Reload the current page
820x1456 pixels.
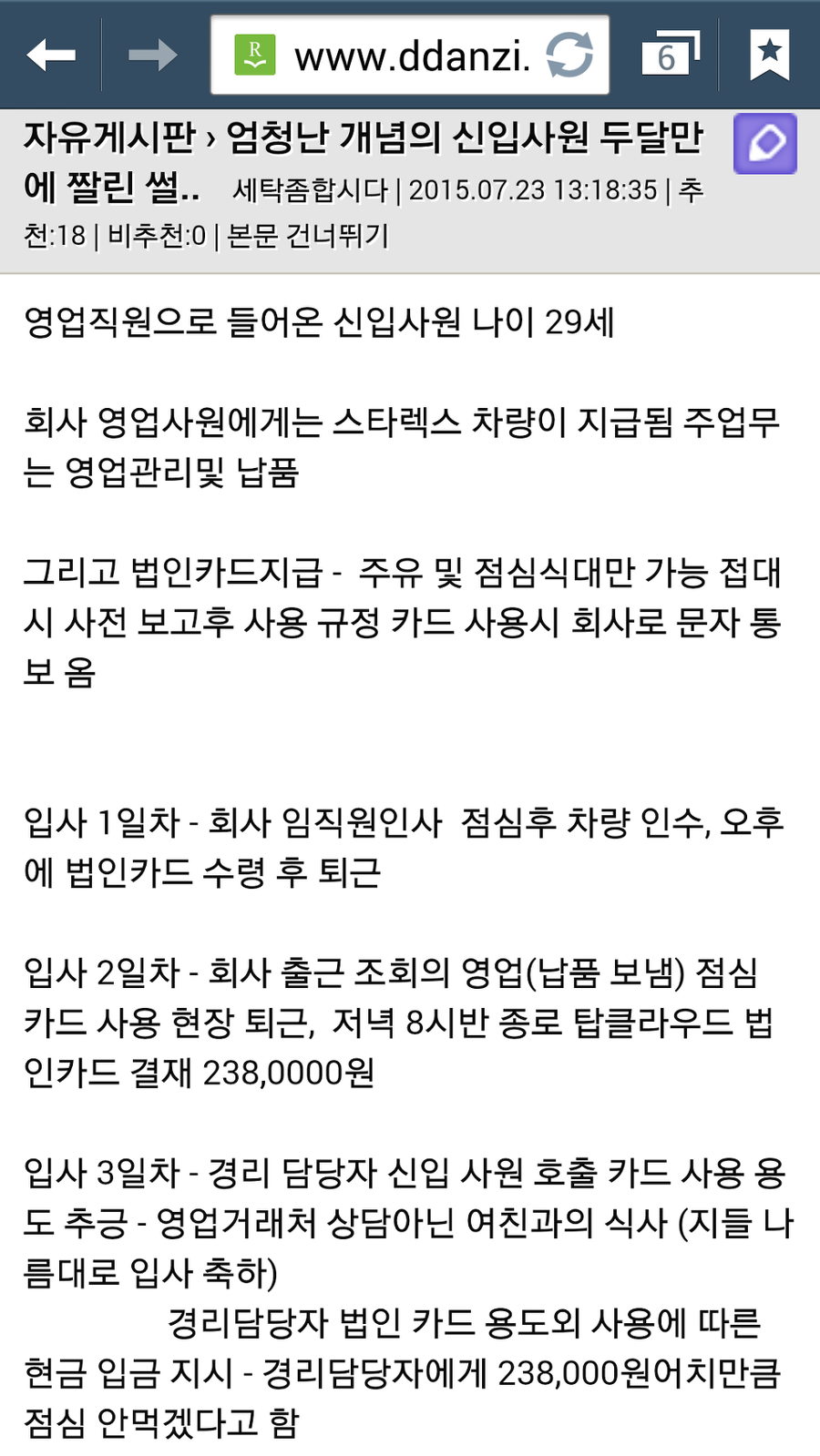click(569, 56)
